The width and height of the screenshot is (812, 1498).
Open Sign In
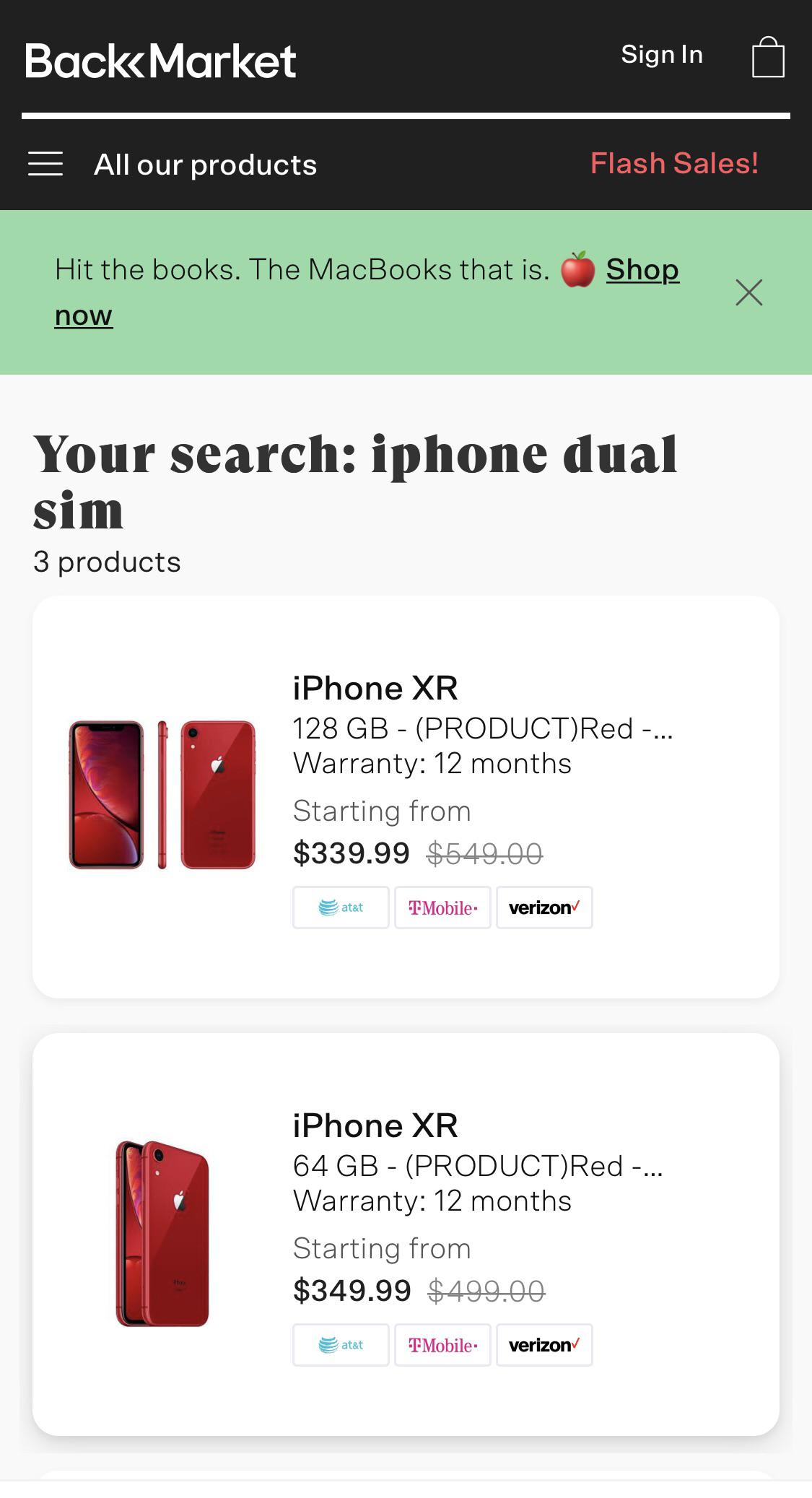661,54
